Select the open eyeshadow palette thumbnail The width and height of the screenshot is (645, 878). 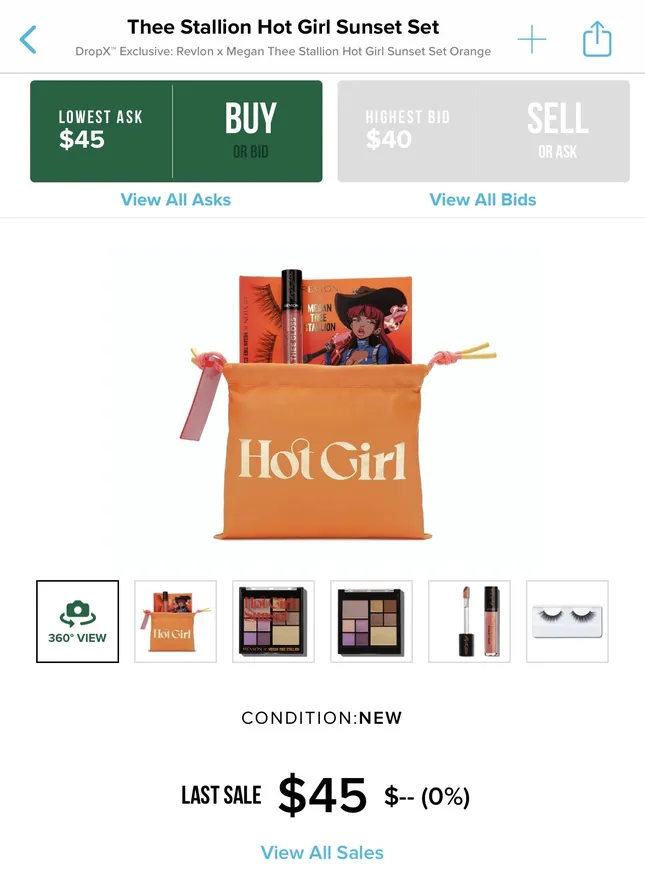click(x=371, y=621)
